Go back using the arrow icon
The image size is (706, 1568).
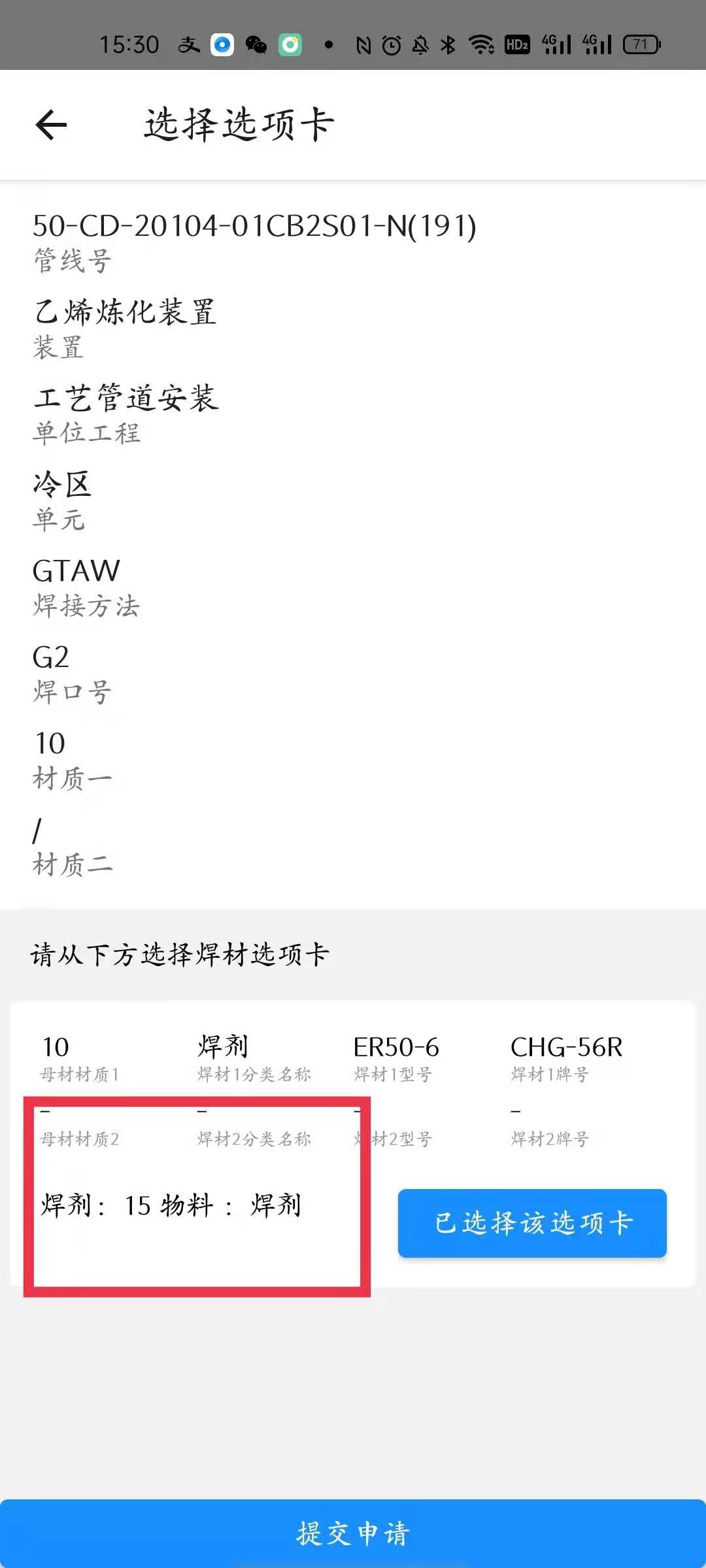52,125
